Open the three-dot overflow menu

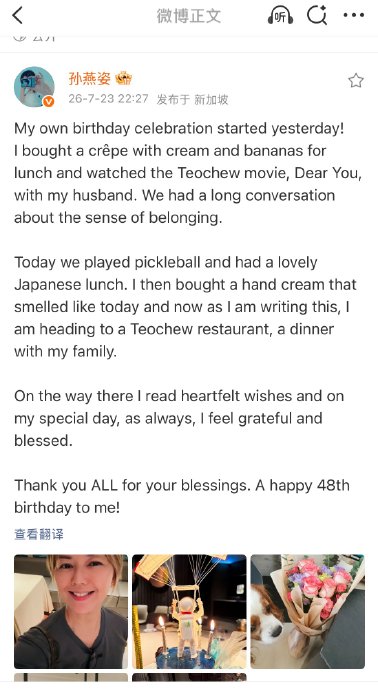(354, 15)
